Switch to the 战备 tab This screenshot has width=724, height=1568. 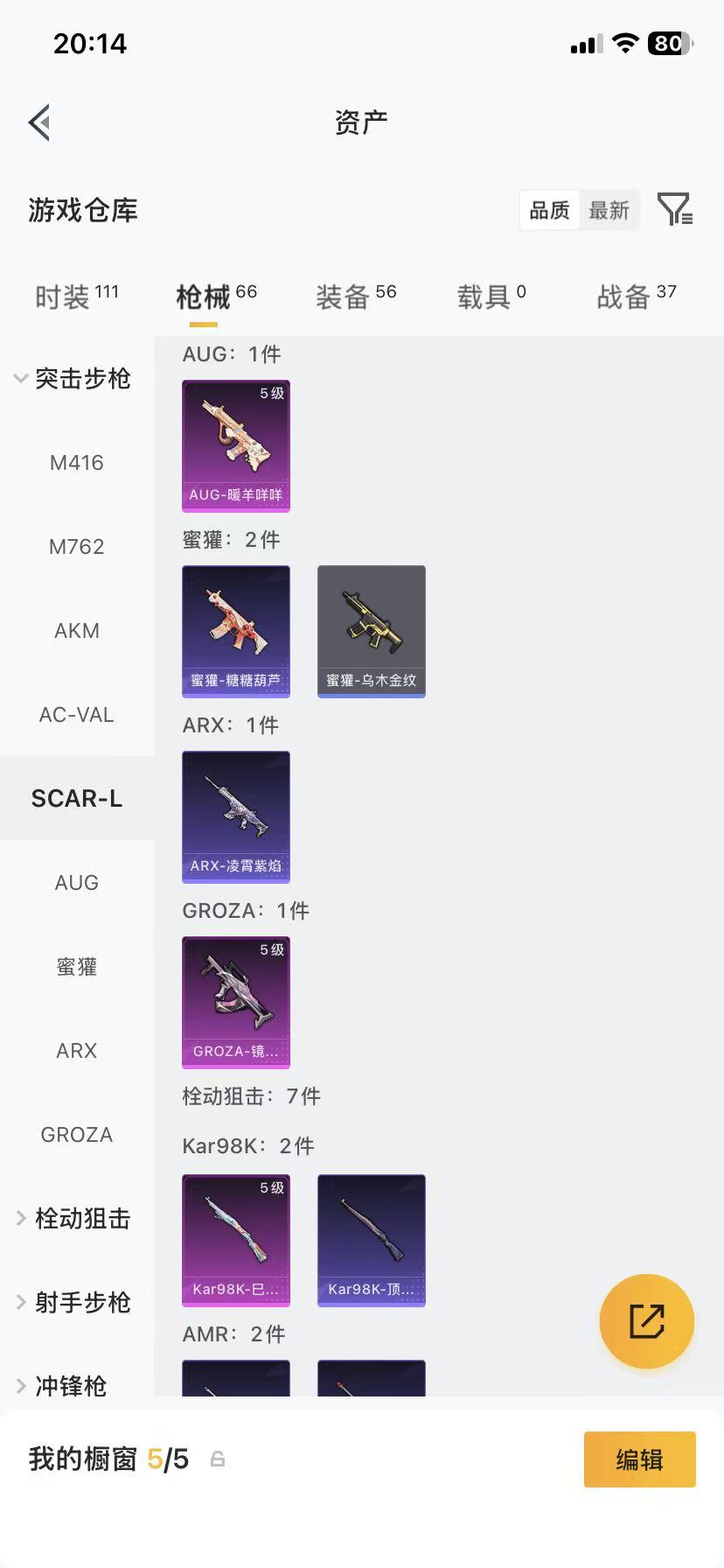pyautogui.click(x=636, y=297)
